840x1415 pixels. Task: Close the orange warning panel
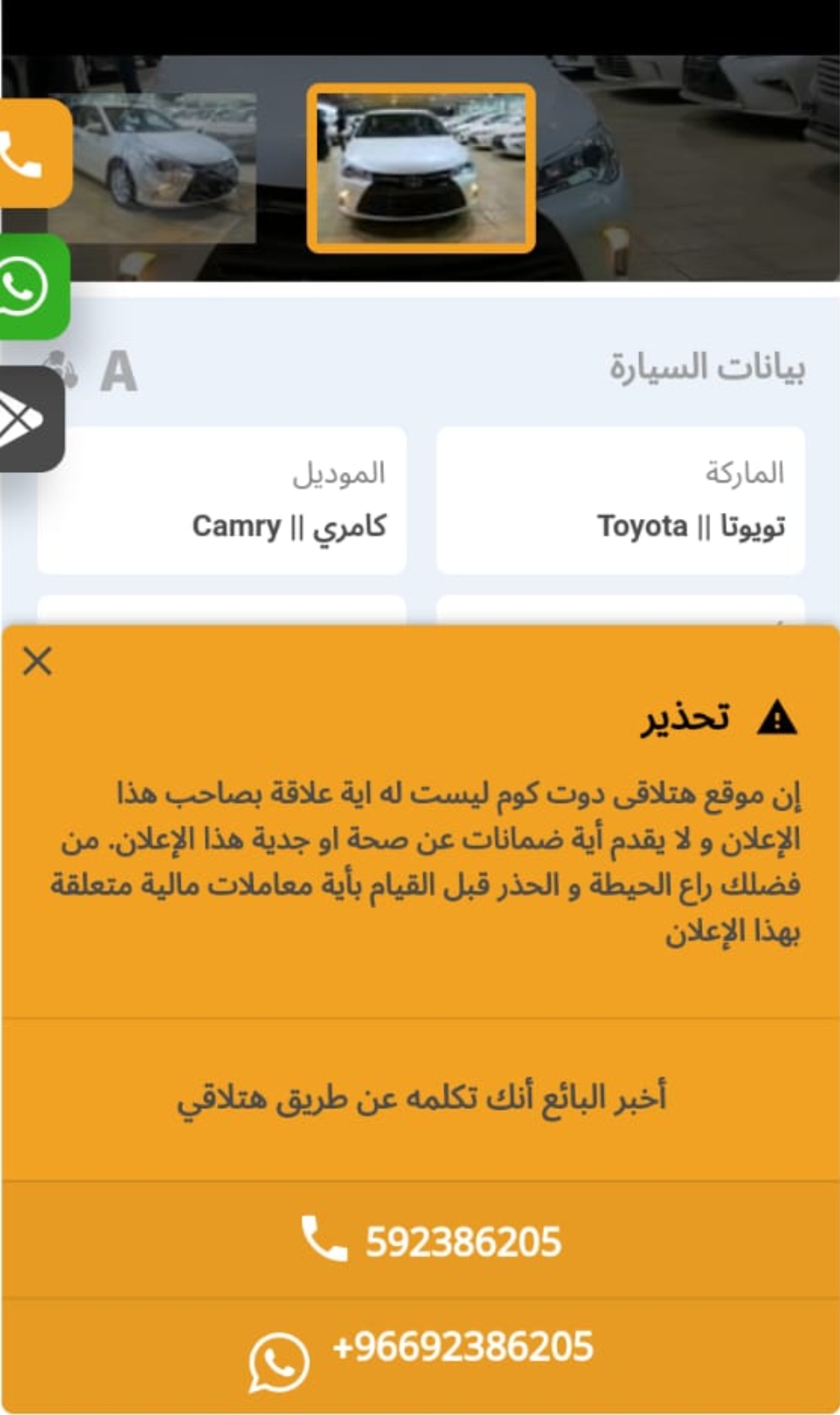pos(37,660)
